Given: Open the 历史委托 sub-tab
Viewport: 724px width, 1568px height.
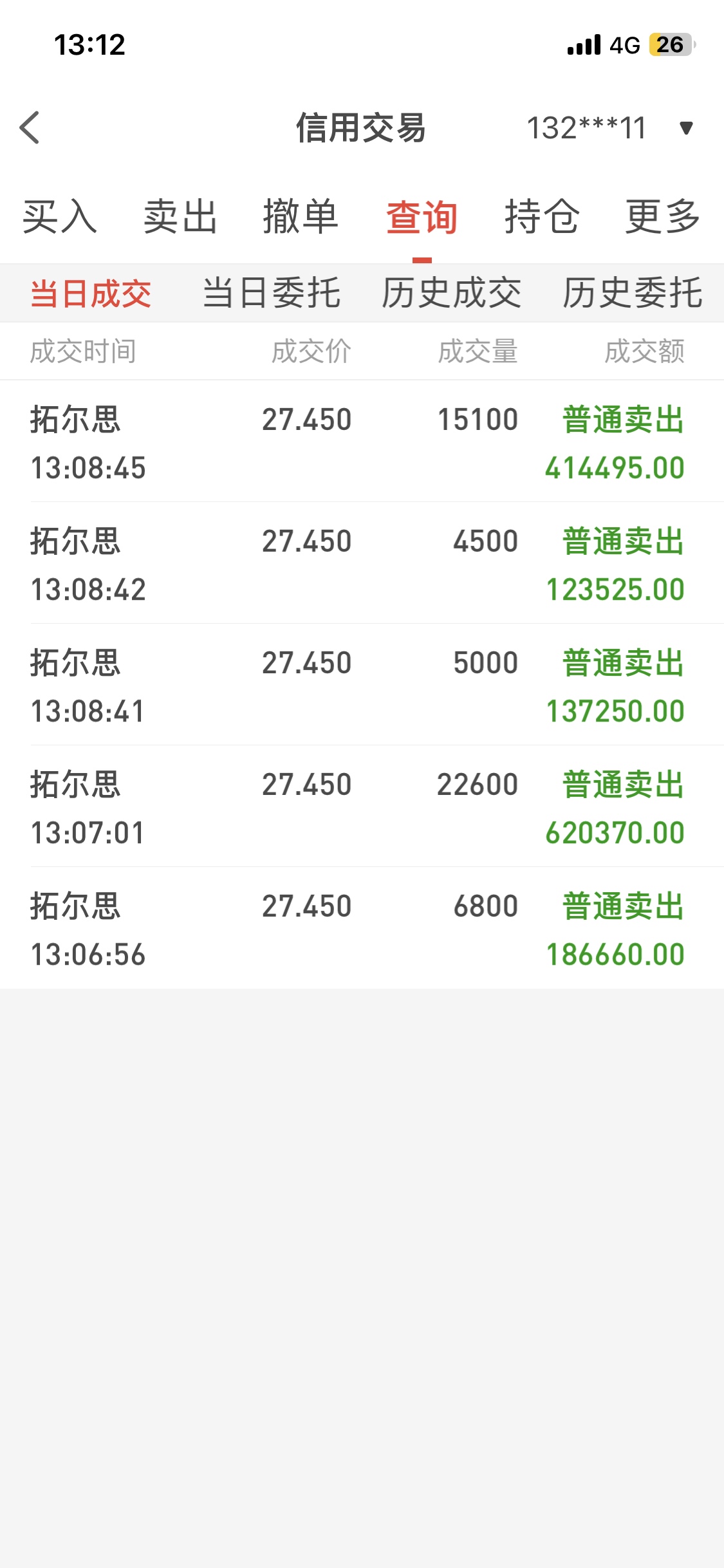Looking at the screenshot, I should coord(633,294).
